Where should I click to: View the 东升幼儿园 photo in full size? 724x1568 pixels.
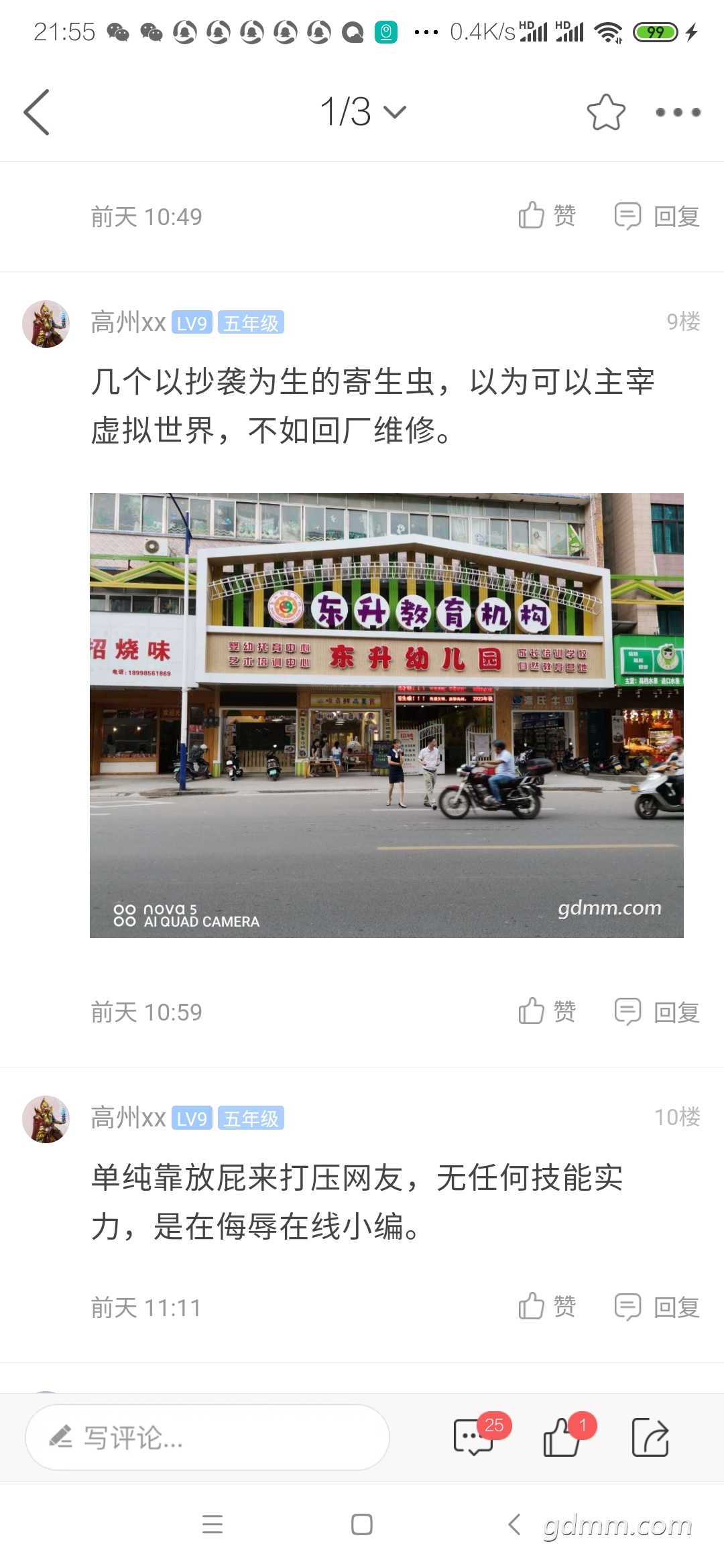(387, 715)
